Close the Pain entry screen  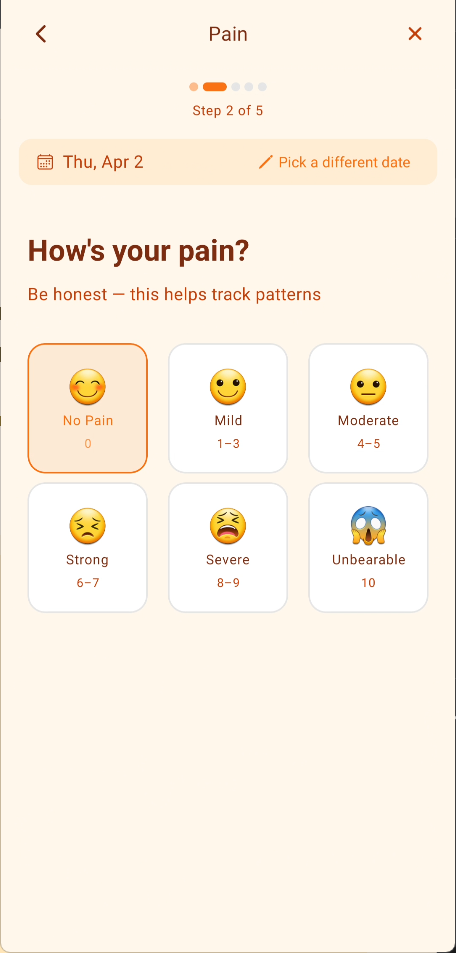coord(415,34)
